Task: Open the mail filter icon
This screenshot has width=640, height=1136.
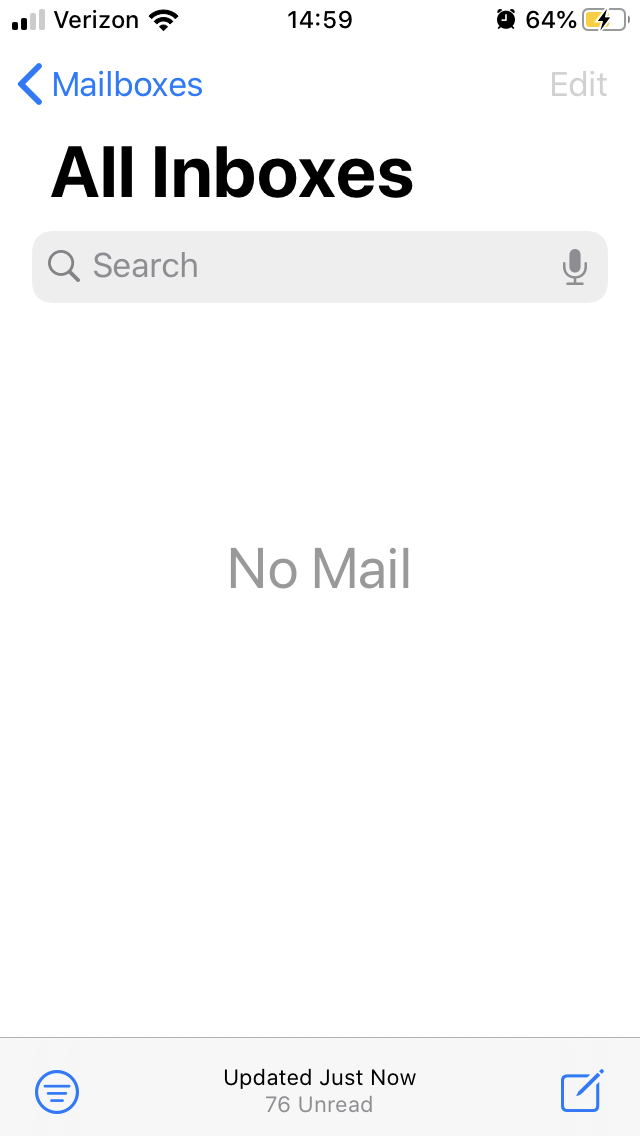Action: (57, 1091)
